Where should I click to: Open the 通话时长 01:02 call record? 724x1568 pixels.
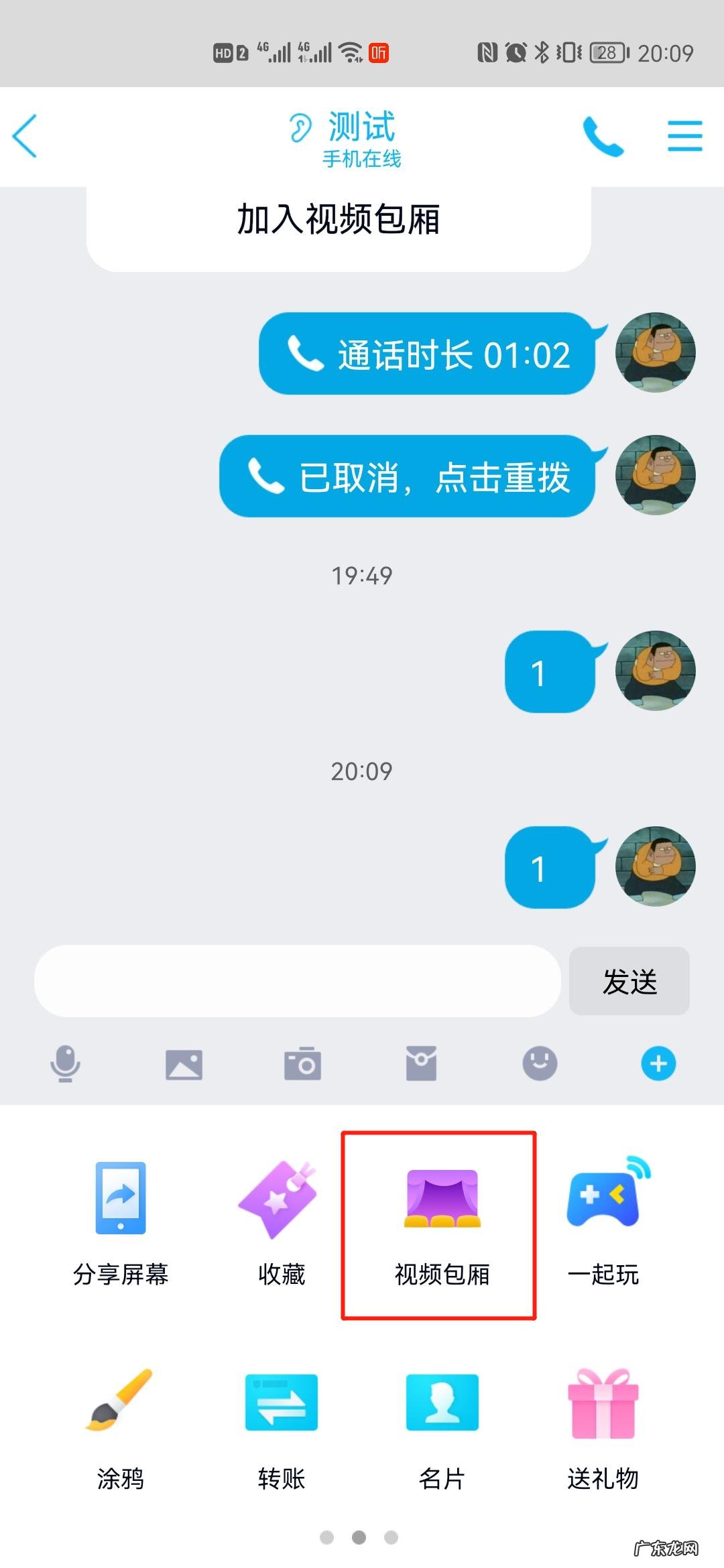click(x=427, y=354)
